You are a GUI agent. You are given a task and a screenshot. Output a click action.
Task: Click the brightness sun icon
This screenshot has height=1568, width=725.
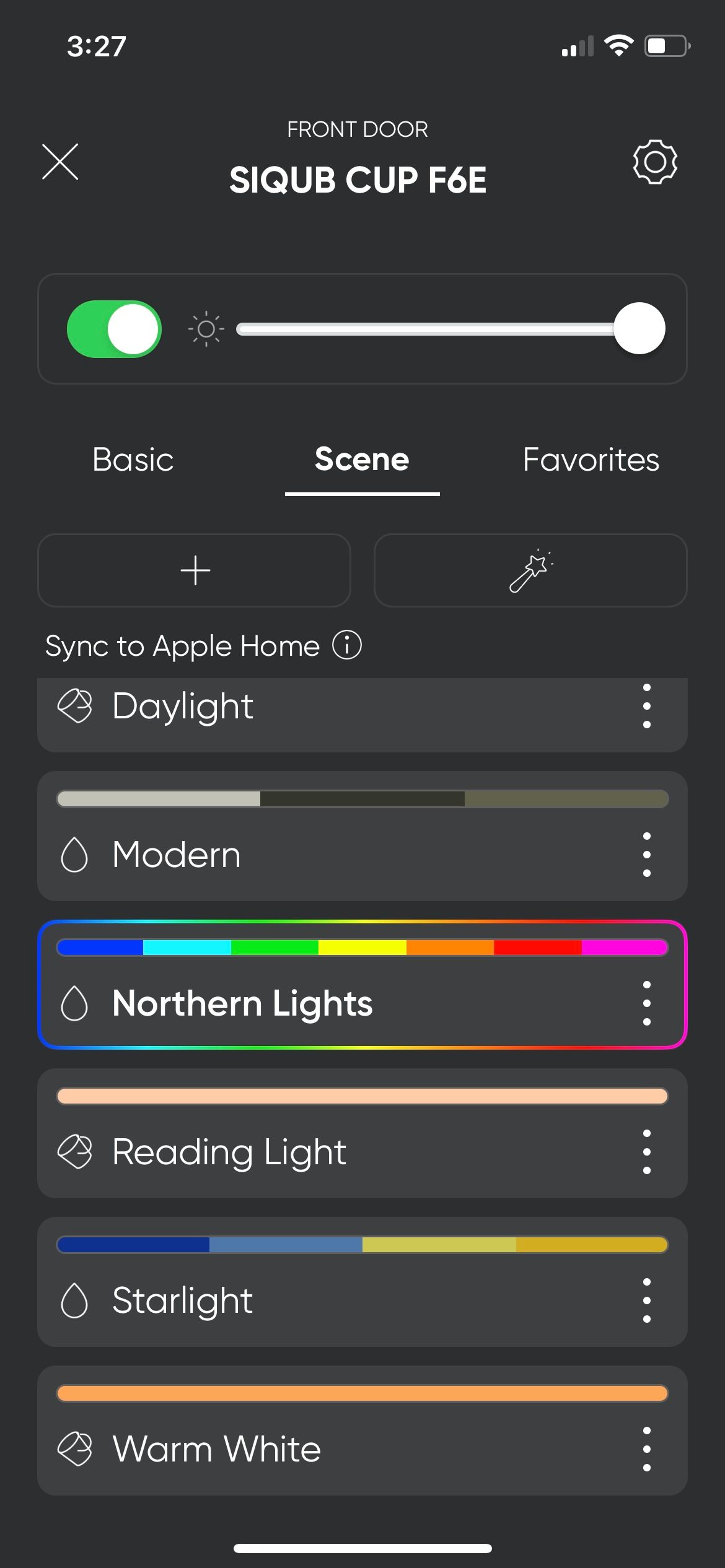(205, 329)
